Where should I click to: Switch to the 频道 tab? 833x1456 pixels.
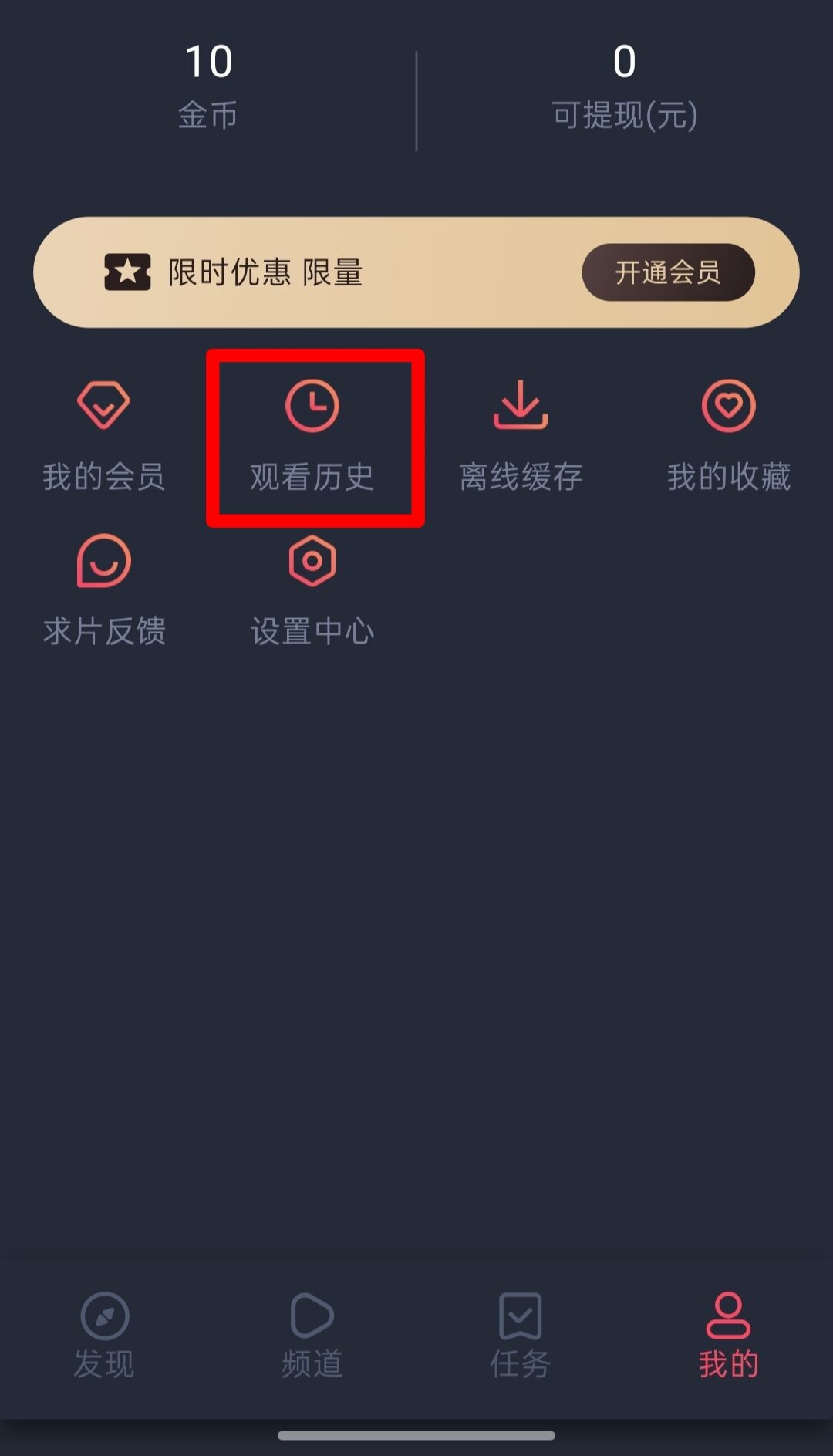312,1336
